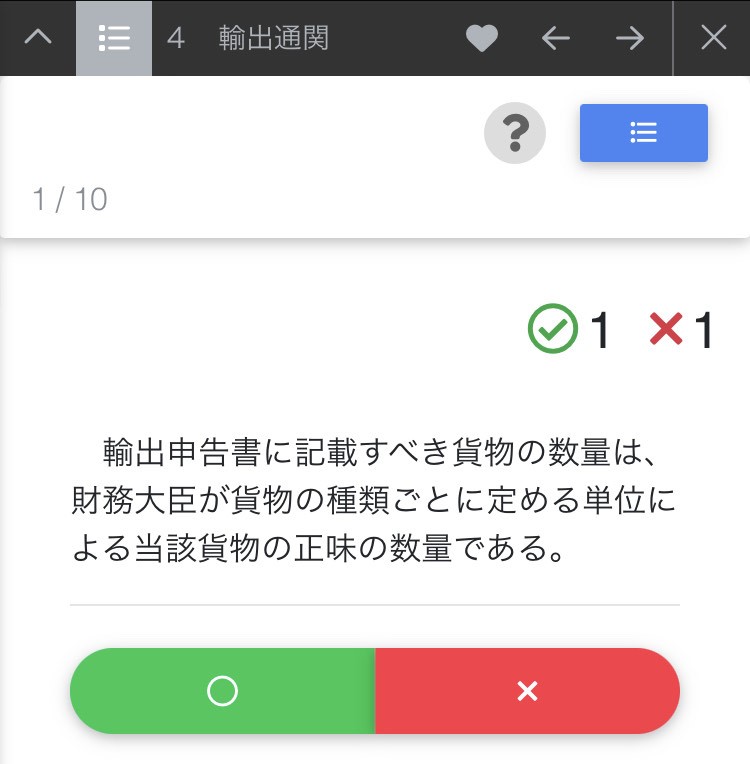Favorite this question with the heart icon

click(482, 38)
